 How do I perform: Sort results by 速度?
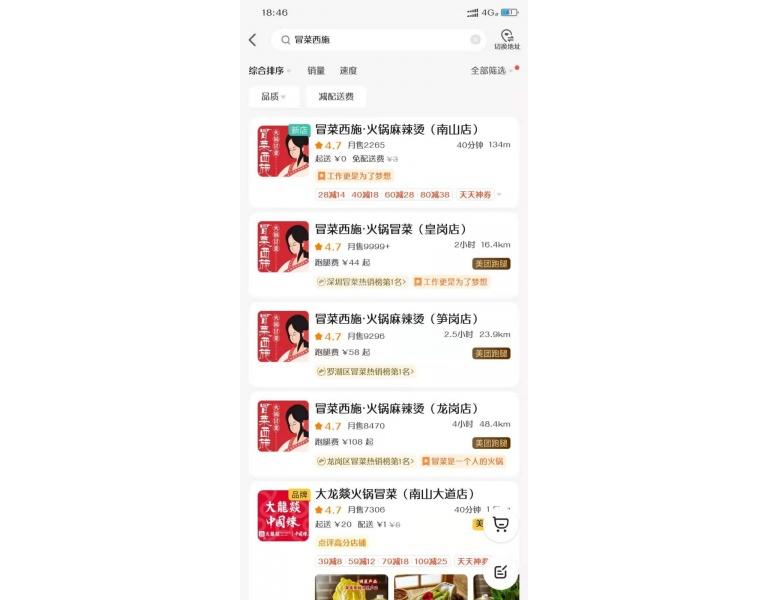click(348, 71)
